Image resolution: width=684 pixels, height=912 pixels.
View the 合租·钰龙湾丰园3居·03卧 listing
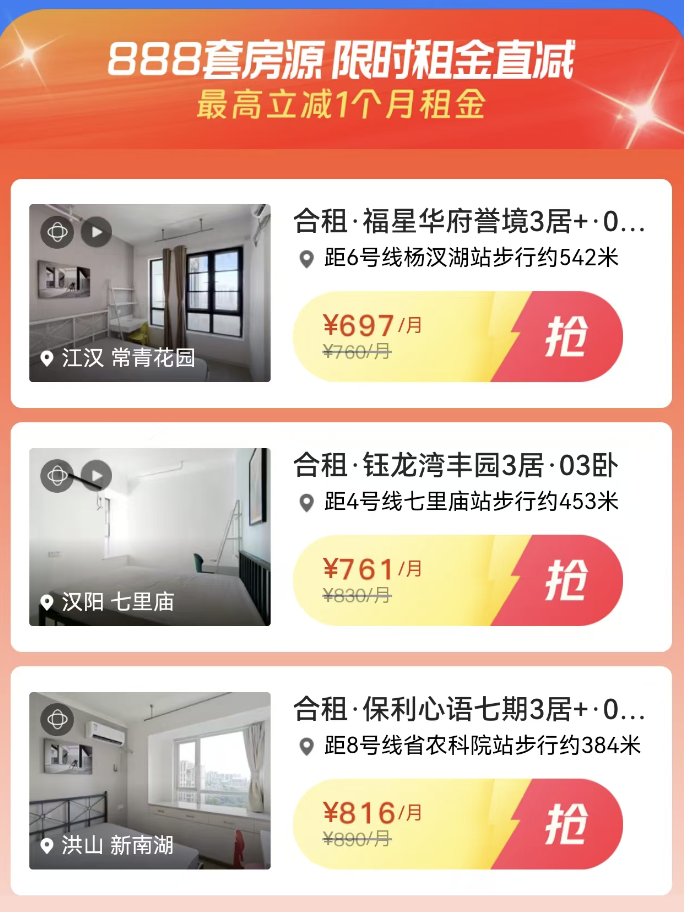pyautogui.click(x=456, y=464)
